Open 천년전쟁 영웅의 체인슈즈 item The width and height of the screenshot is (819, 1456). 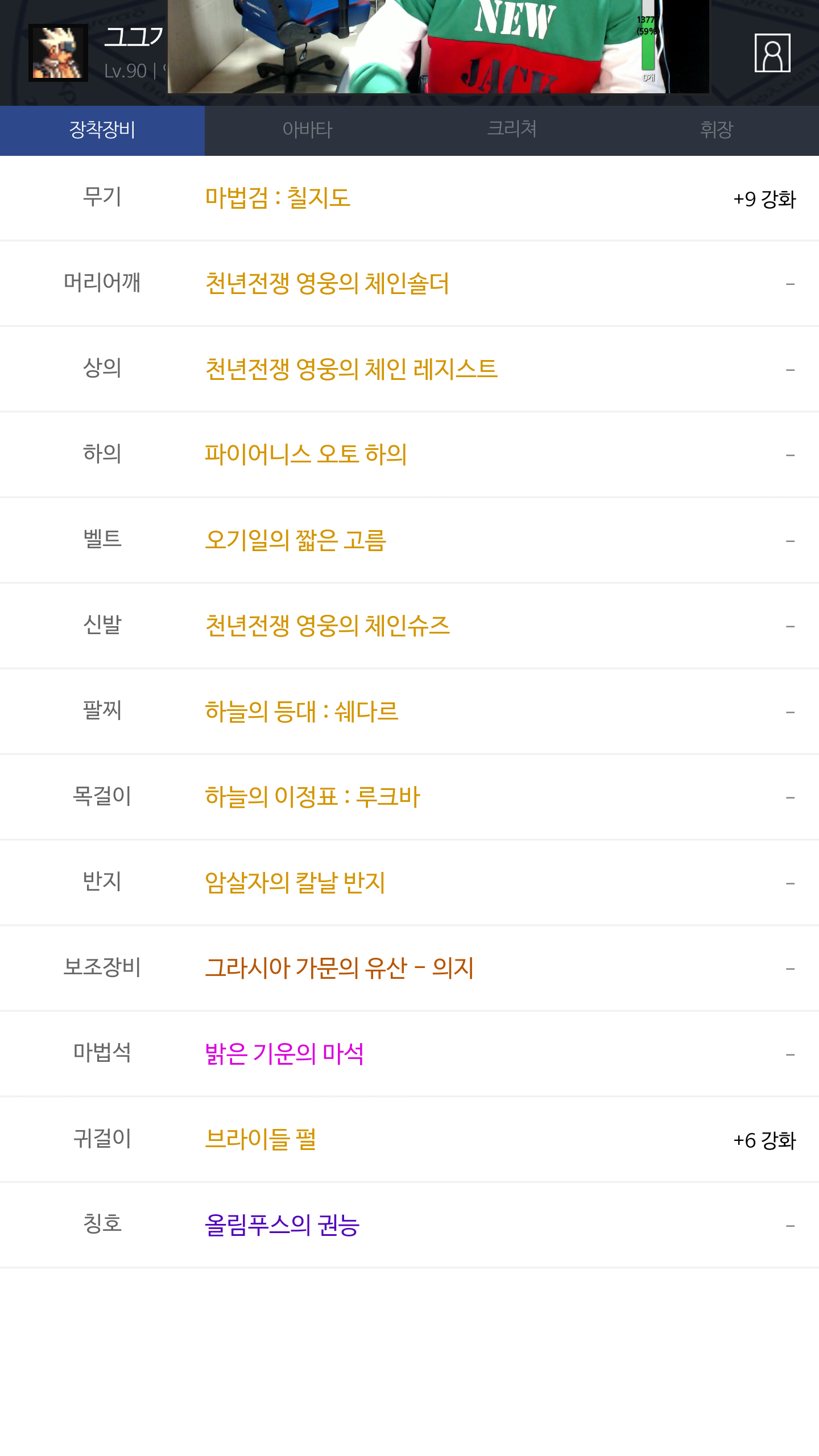click(327, 626)
